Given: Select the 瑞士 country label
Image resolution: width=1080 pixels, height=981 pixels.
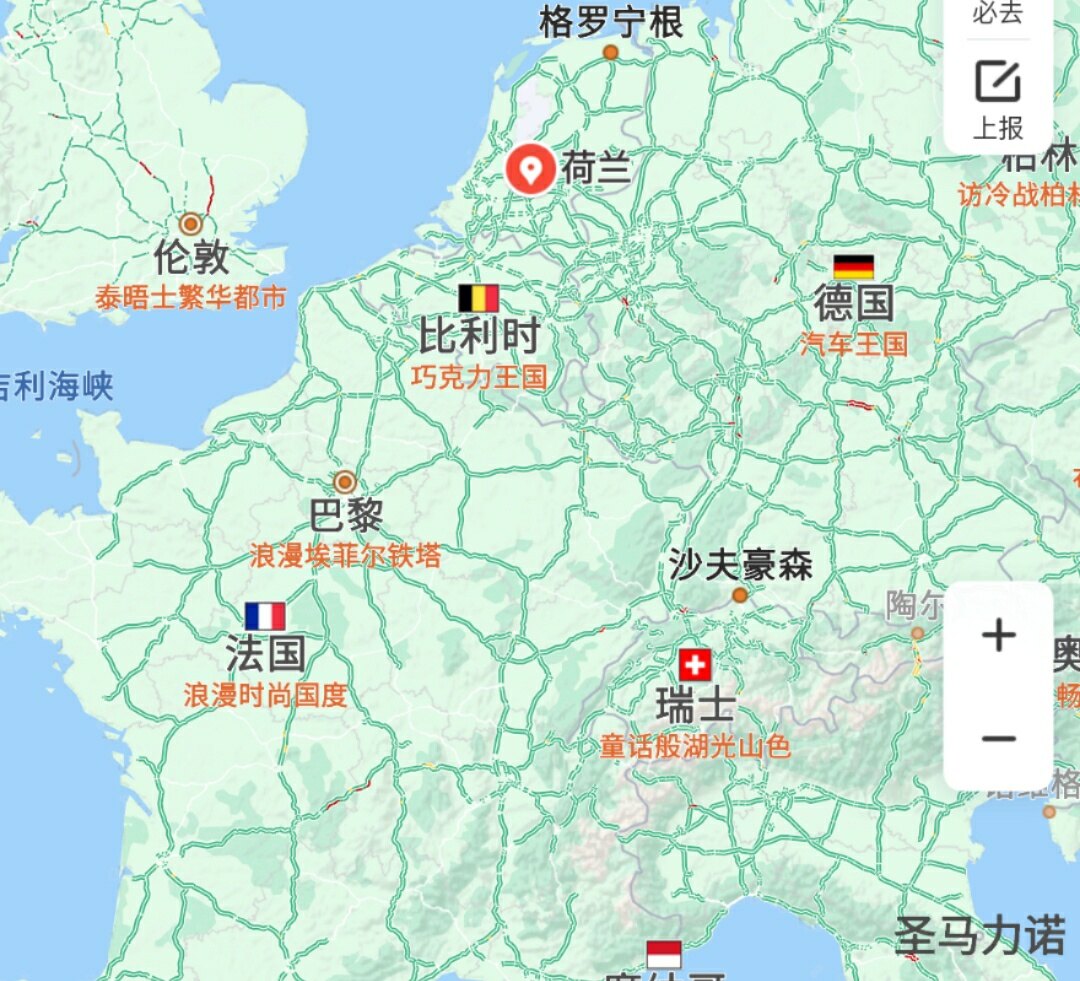Looking at the screenshot, I should (695, 702).
